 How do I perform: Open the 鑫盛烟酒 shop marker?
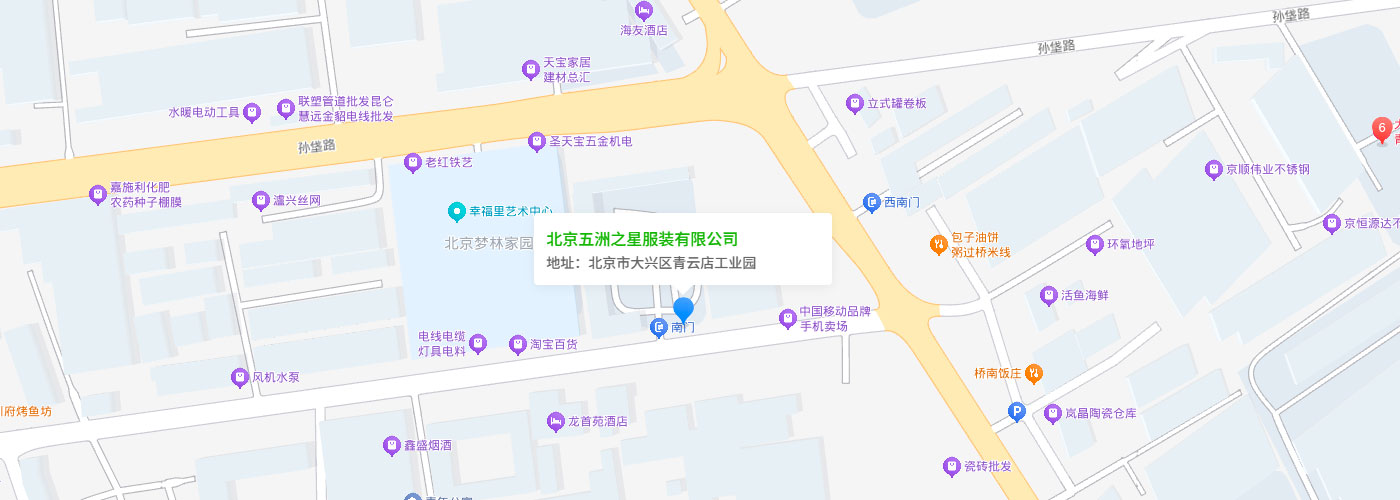(391, 445)
